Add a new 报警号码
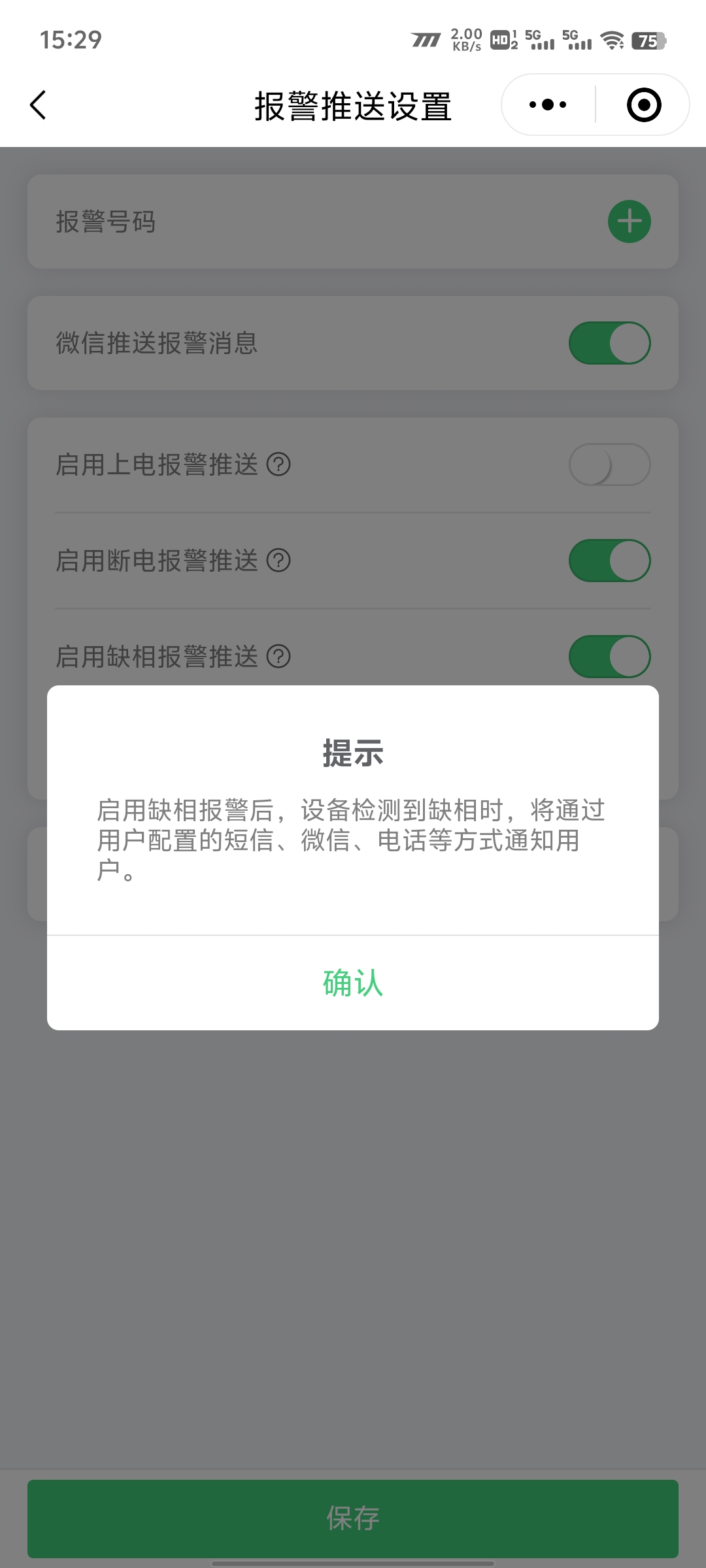The width and height of the screenshot is (706, 1568). 629,221
